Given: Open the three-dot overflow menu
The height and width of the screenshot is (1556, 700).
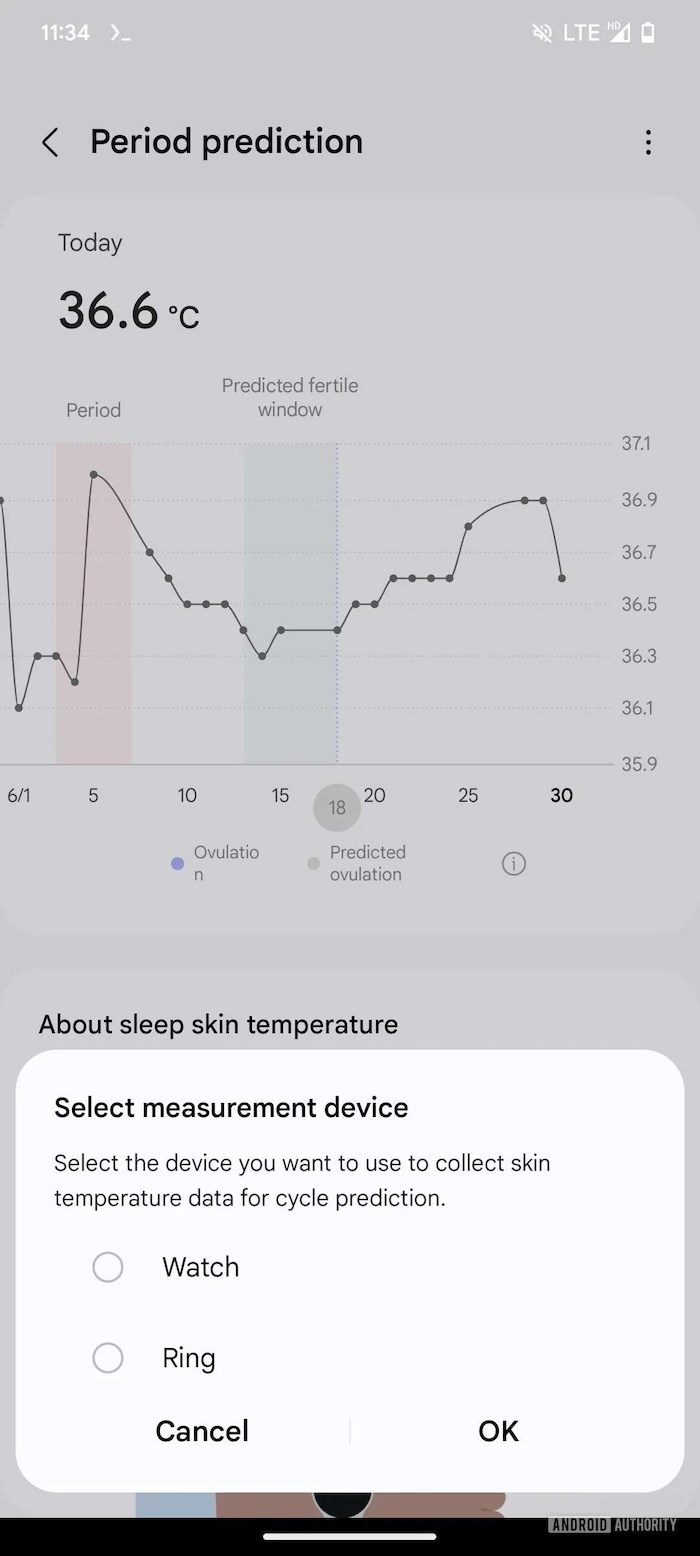Looking at the screenshot, I should 648,142.
